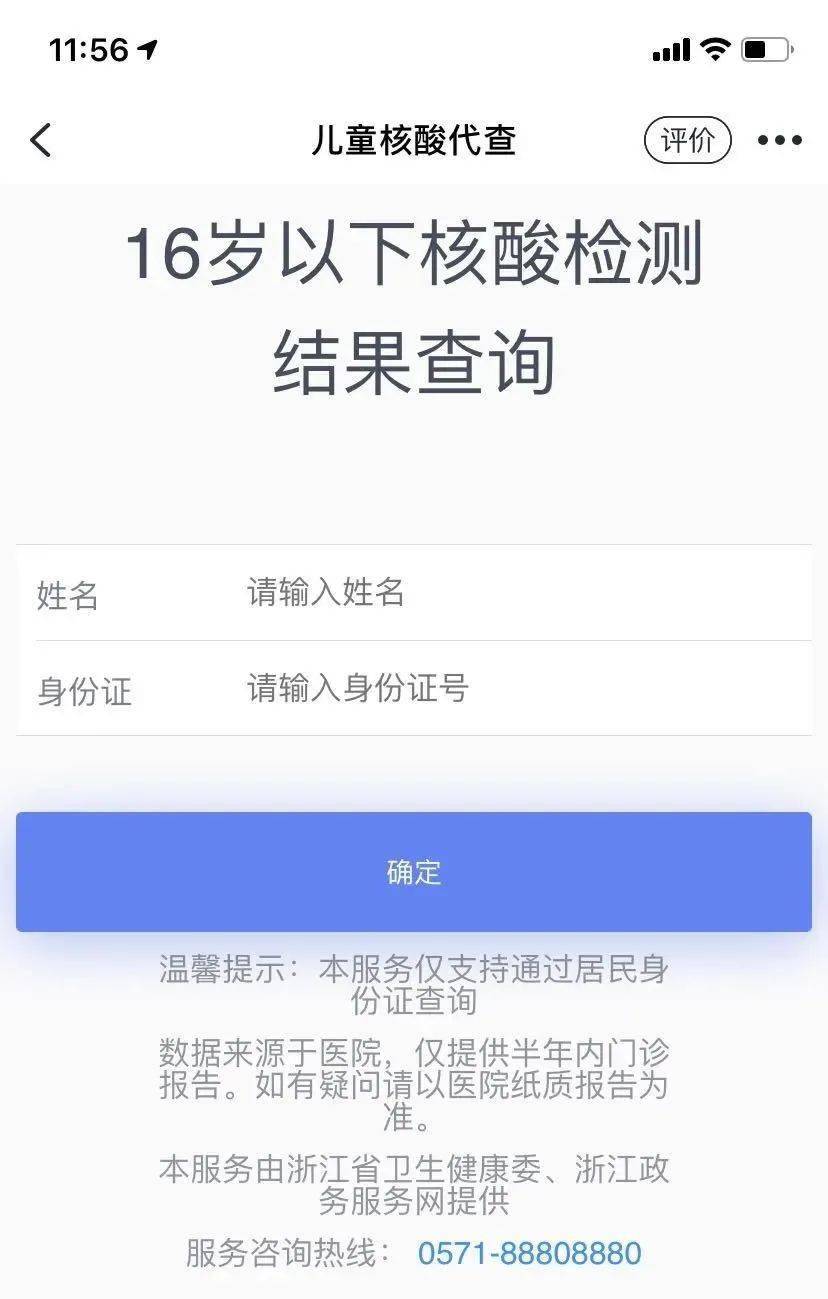This screenshot has width=828, height=1299.
Task: Select the 姓名 field label
Action: point(68,593)
